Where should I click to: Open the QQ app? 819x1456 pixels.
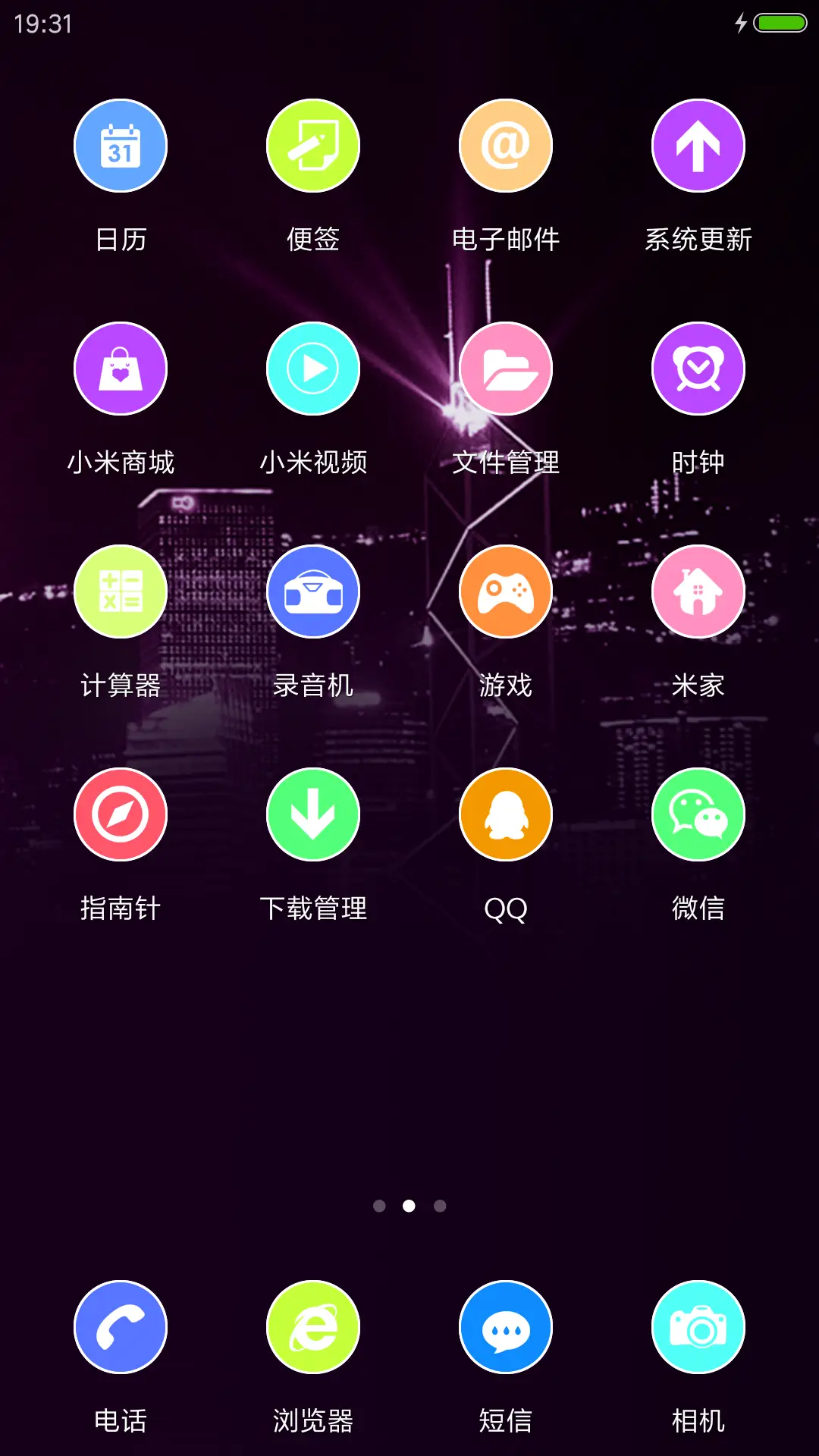tap(505, 813)
